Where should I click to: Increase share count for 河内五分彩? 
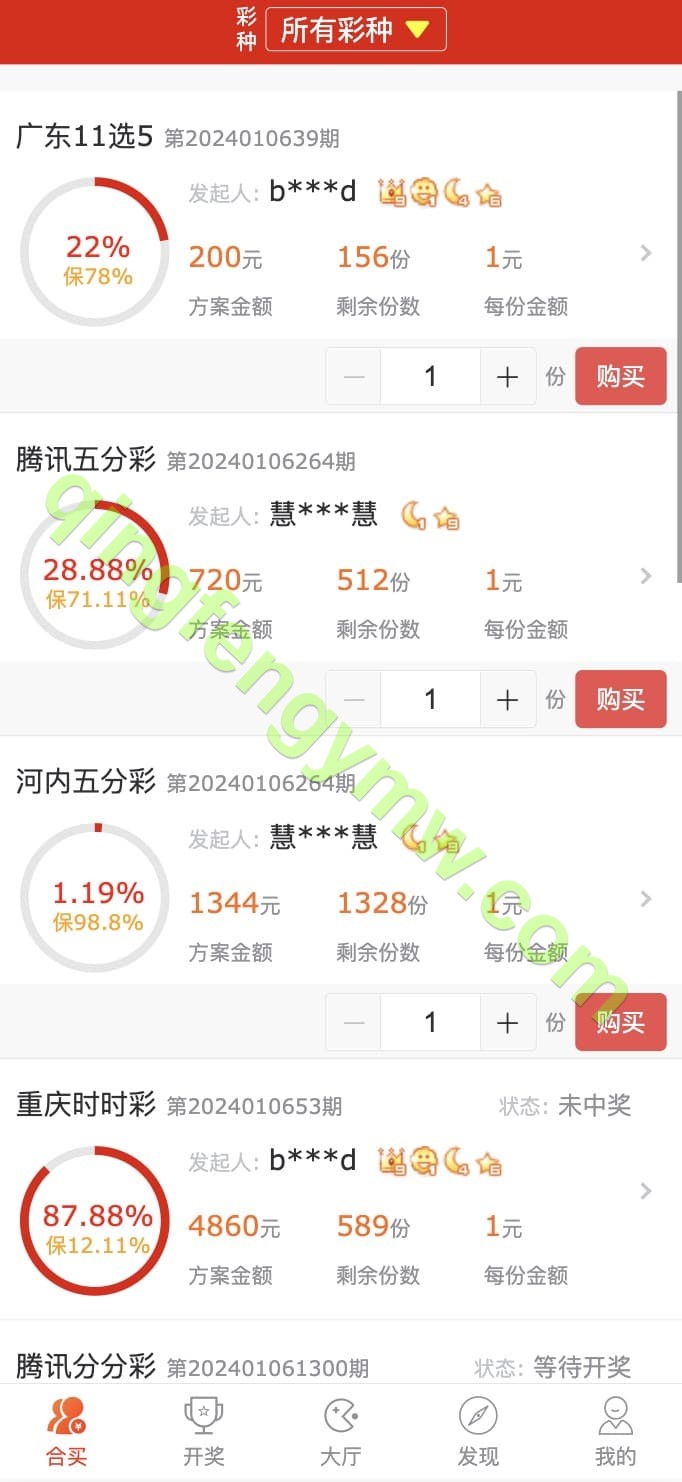pos(507,1022)
